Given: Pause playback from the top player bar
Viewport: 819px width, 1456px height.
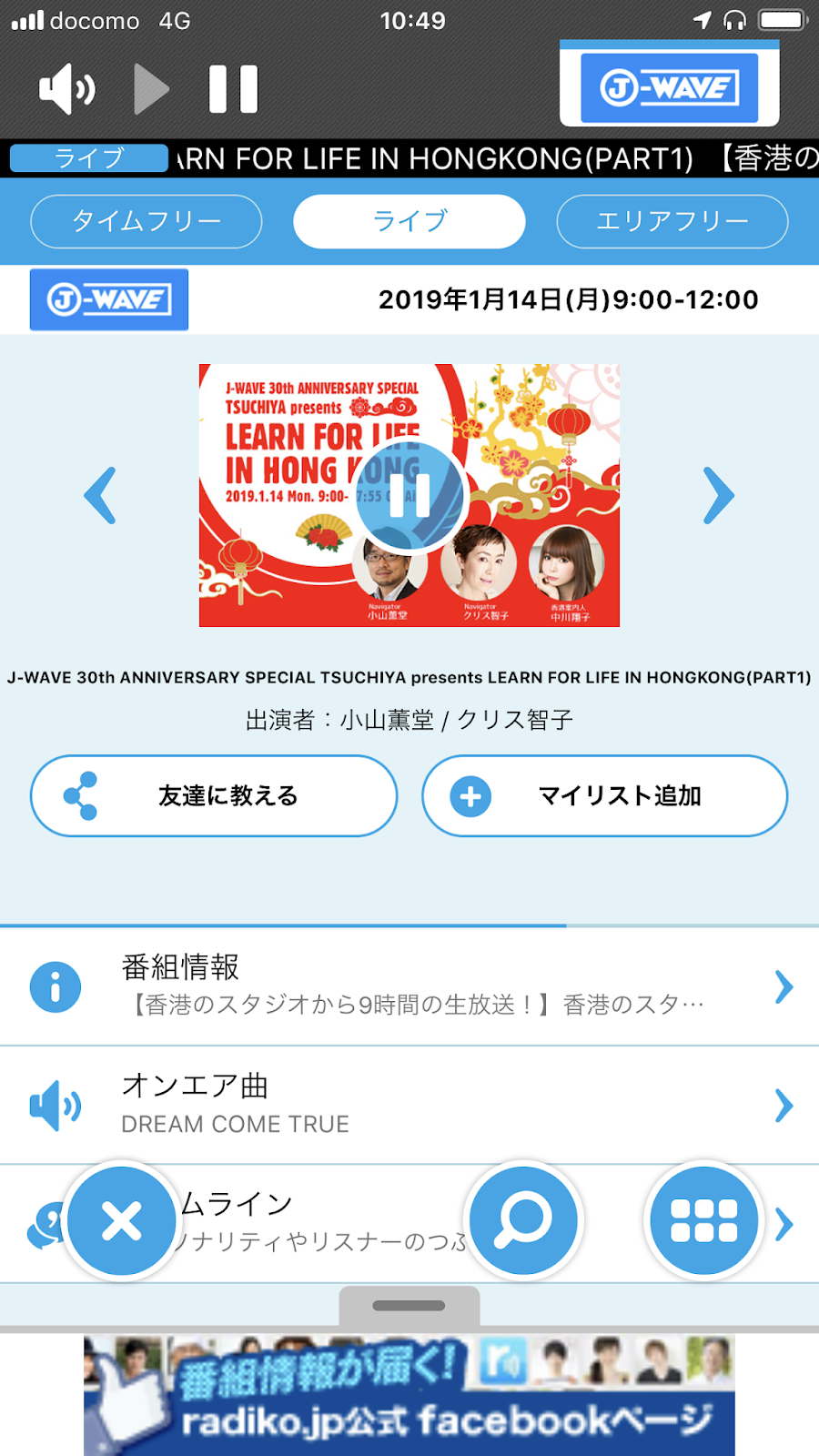Looking at the screenshot, I should (x=233, y=89).
